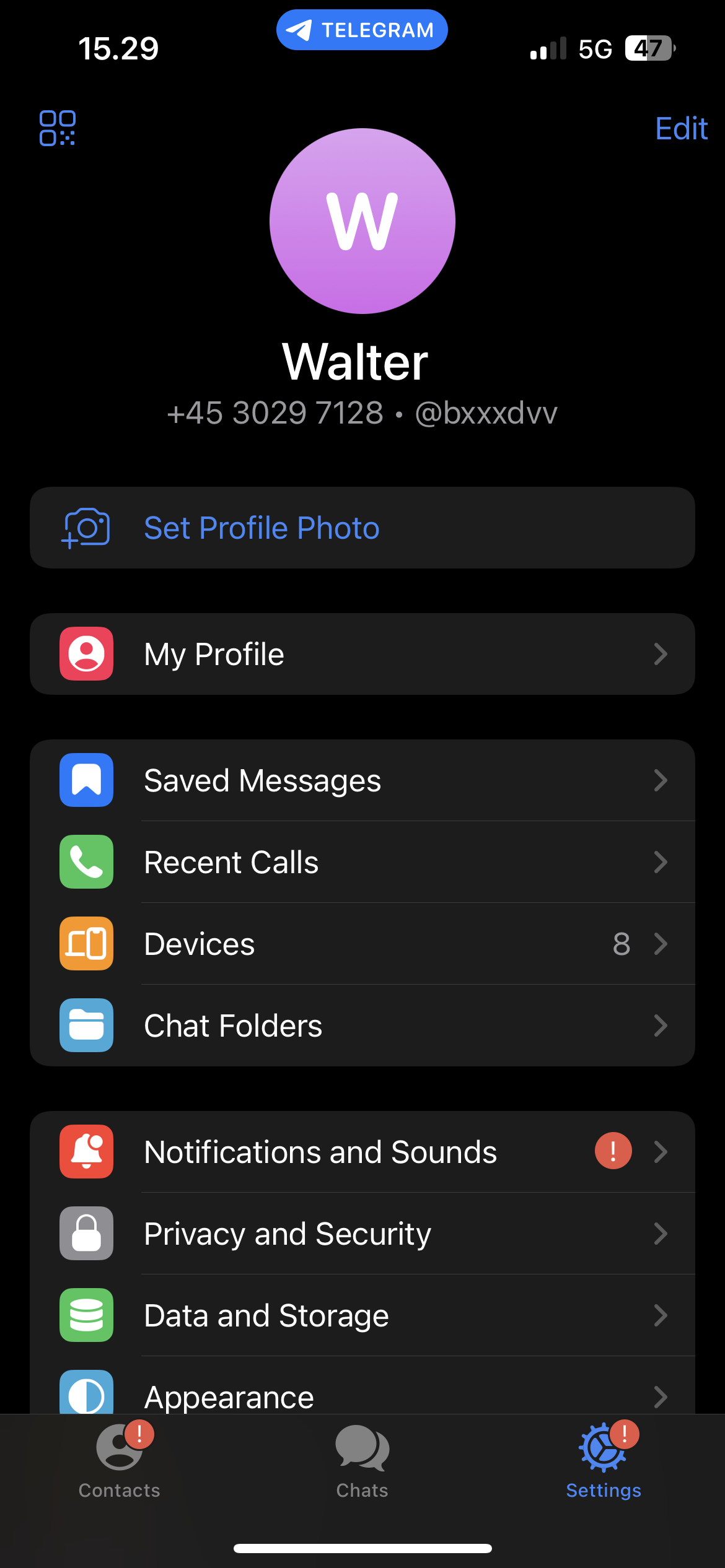Image resolution: width=725 pixels, height=1568 pixels.
Task: Open Saved Messages
Action: pos(362,780)
